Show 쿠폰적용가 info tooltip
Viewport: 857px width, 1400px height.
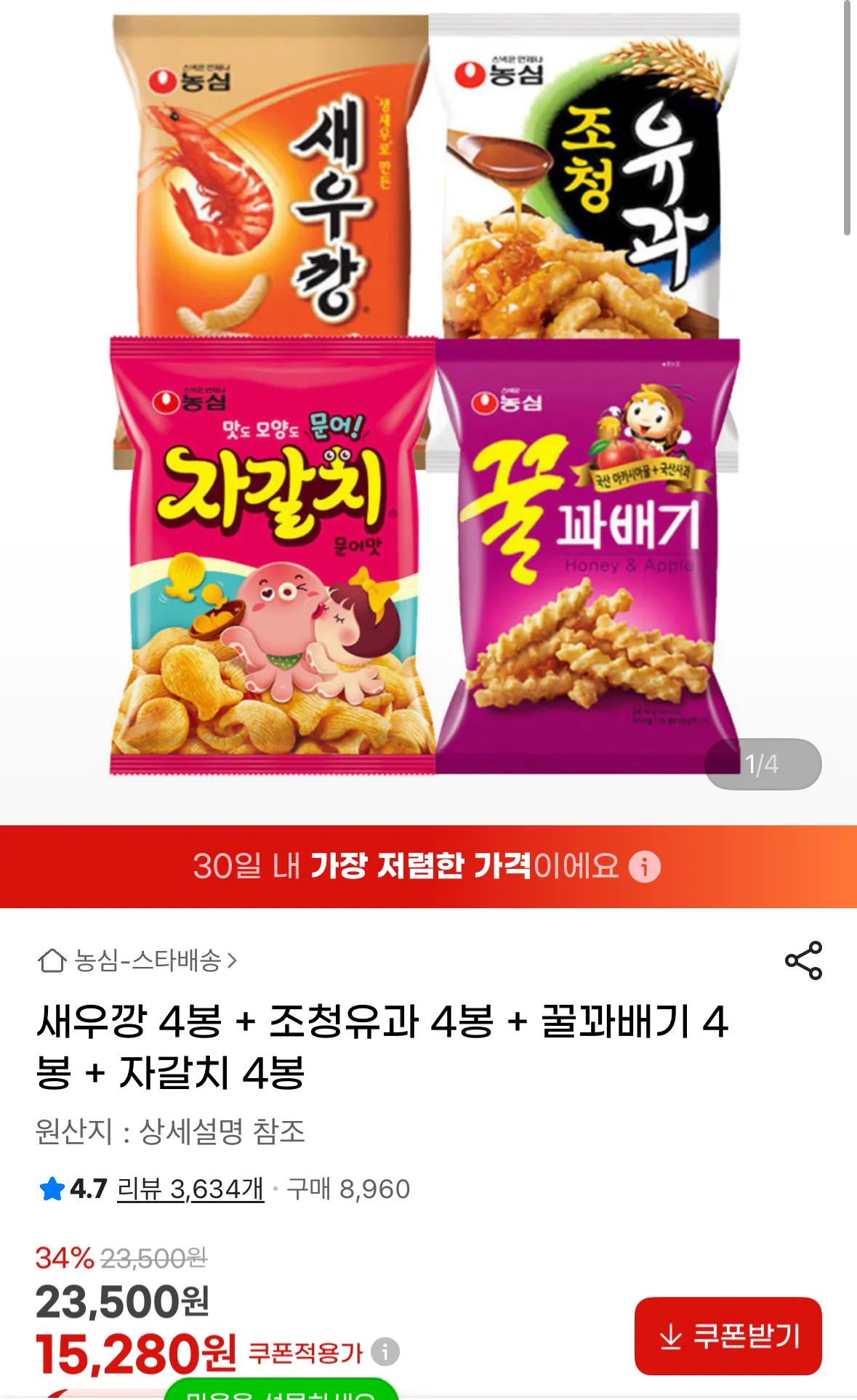click(385, 1351)
